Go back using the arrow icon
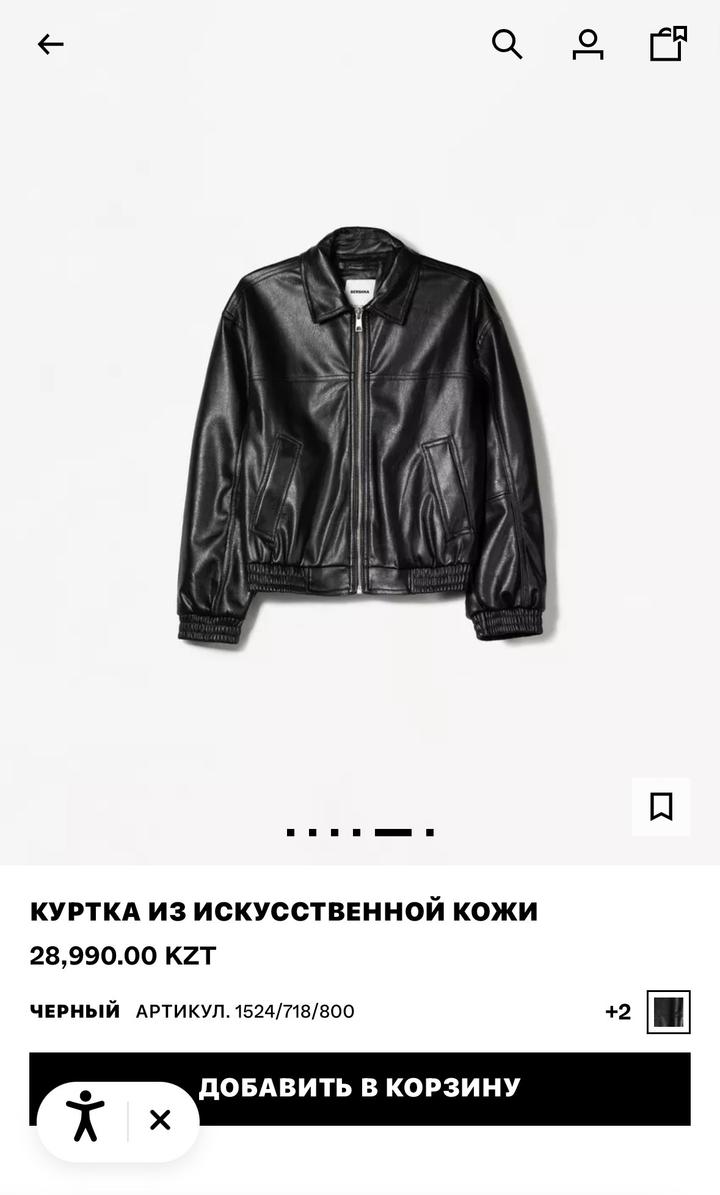 click(x=50, y=44)
